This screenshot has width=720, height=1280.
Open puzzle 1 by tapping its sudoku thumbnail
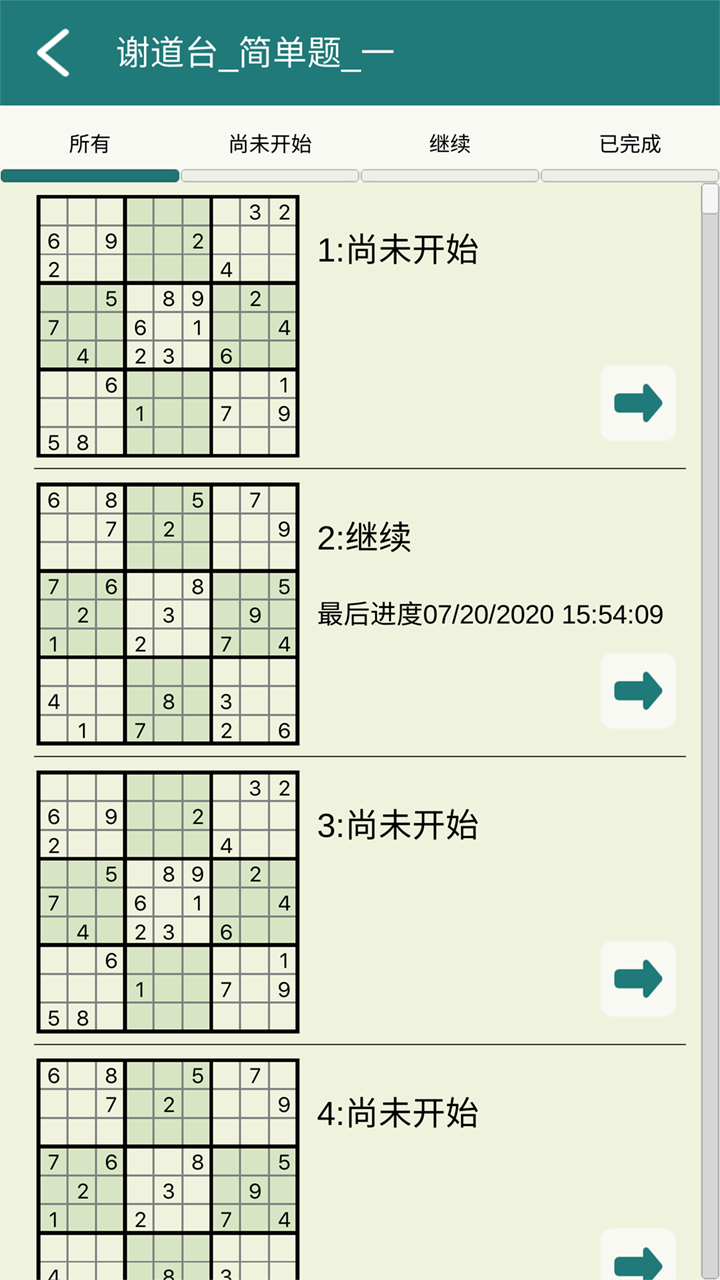click(167, 324)
